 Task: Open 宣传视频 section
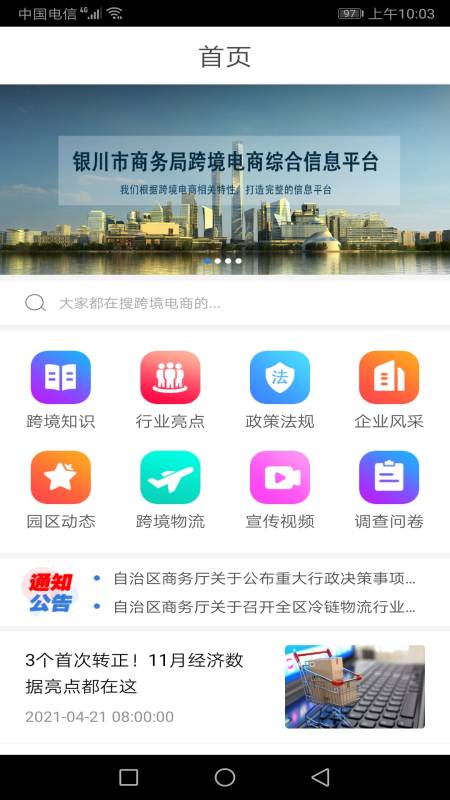coord(280,490)
